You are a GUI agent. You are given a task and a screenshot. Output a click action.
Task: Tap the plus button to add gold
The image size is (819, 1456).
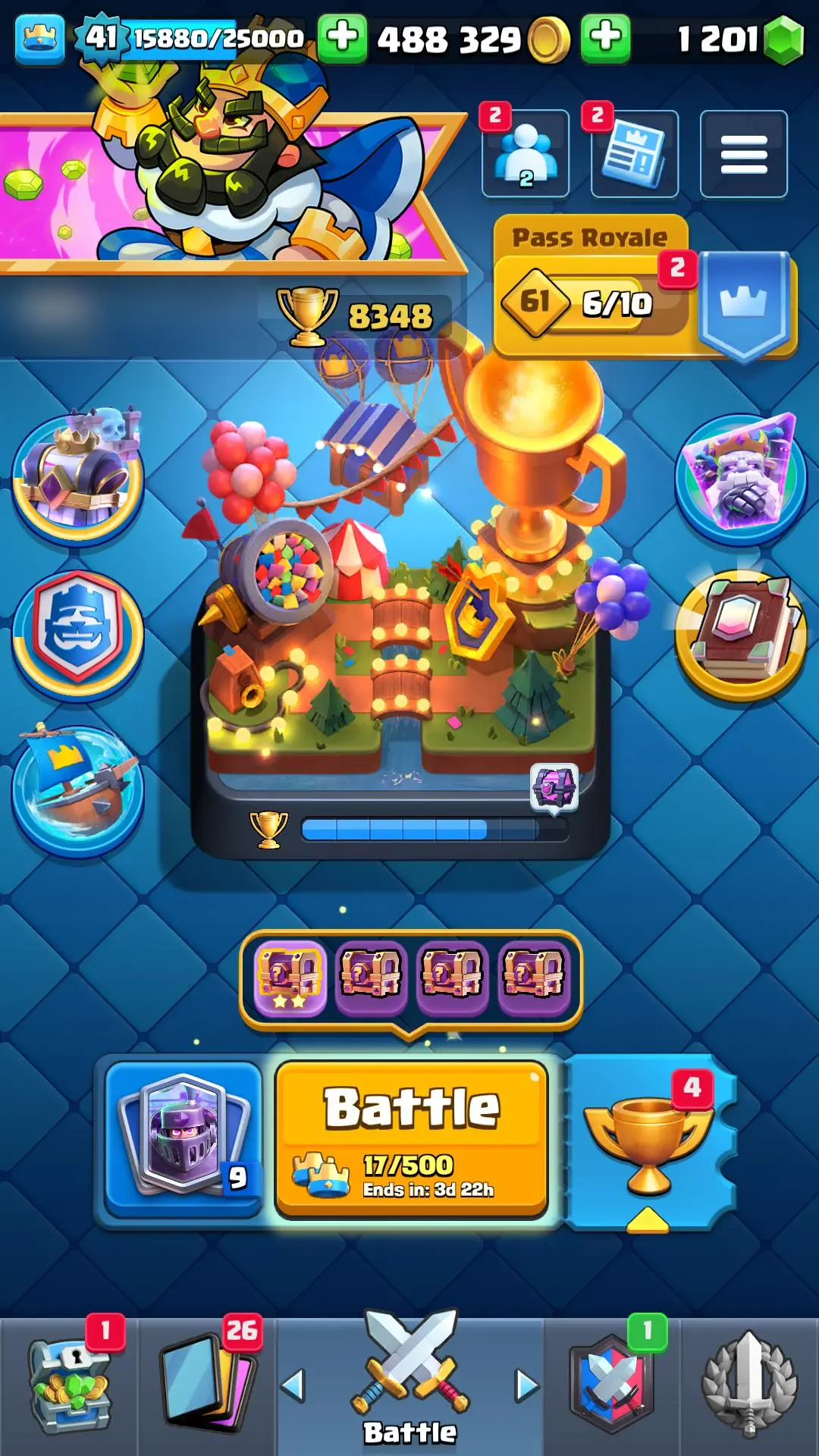tap(342, 38)
